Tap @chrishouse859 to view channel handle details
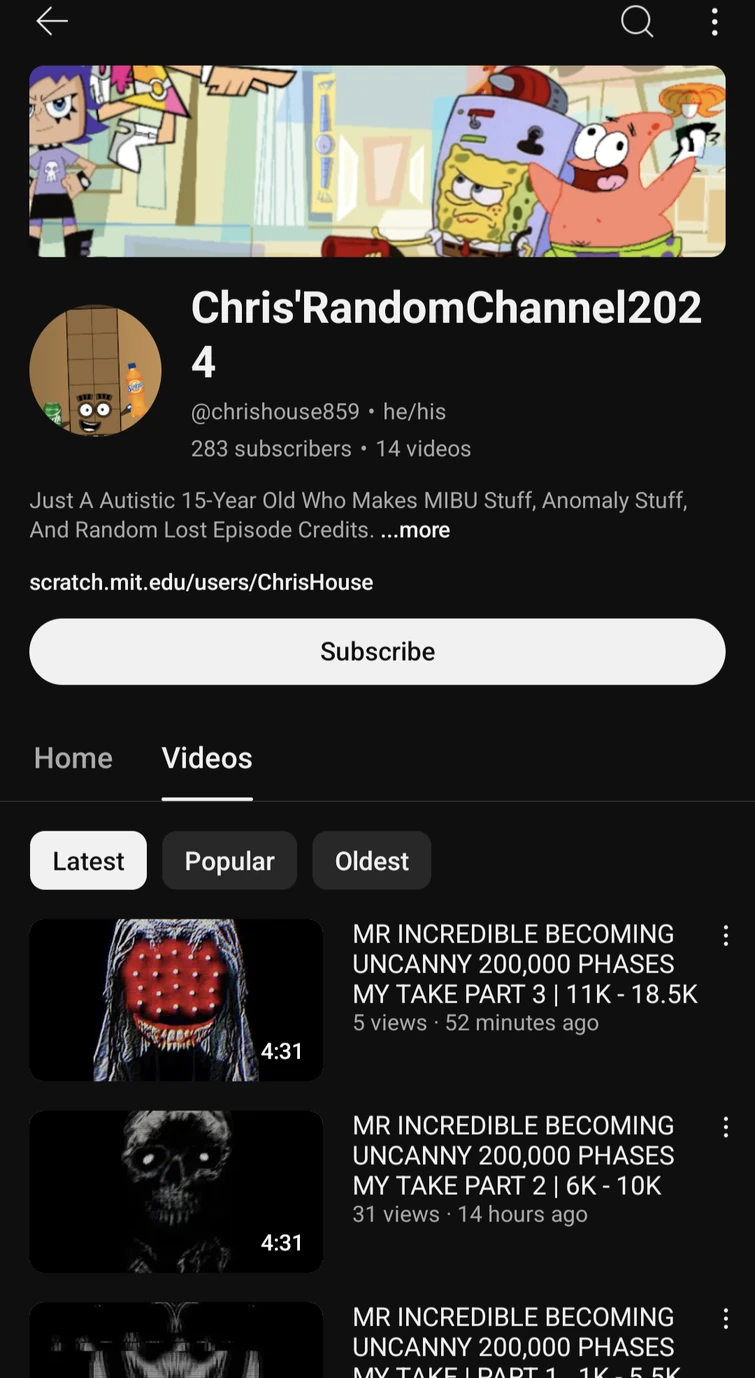 tap(275, 411)
